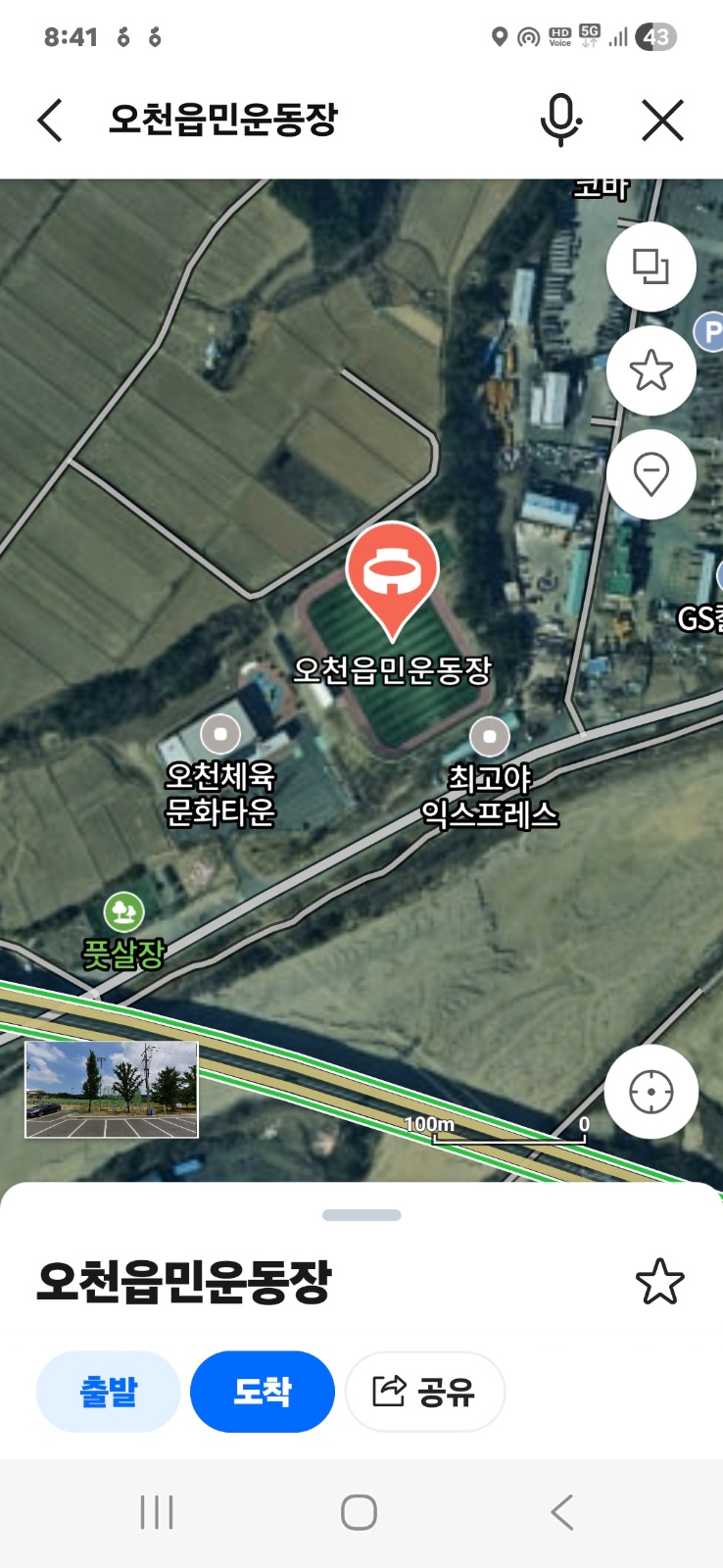This screenshot has width=723, height=1568.
Task: Tap the 도착 destination button
Action: point(262,1391)
